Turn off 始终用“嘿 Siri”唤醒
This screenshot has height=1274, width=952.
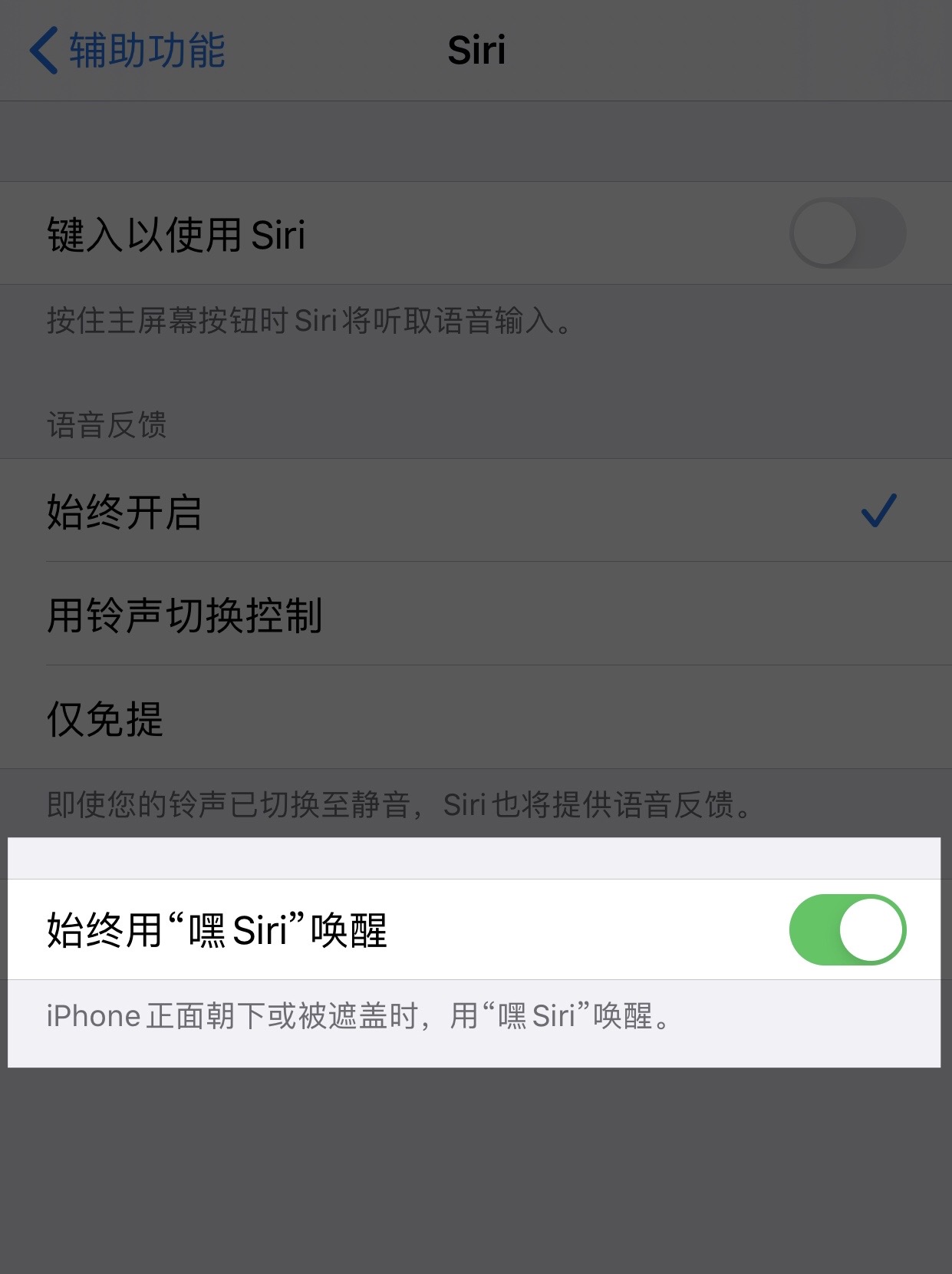847,929
